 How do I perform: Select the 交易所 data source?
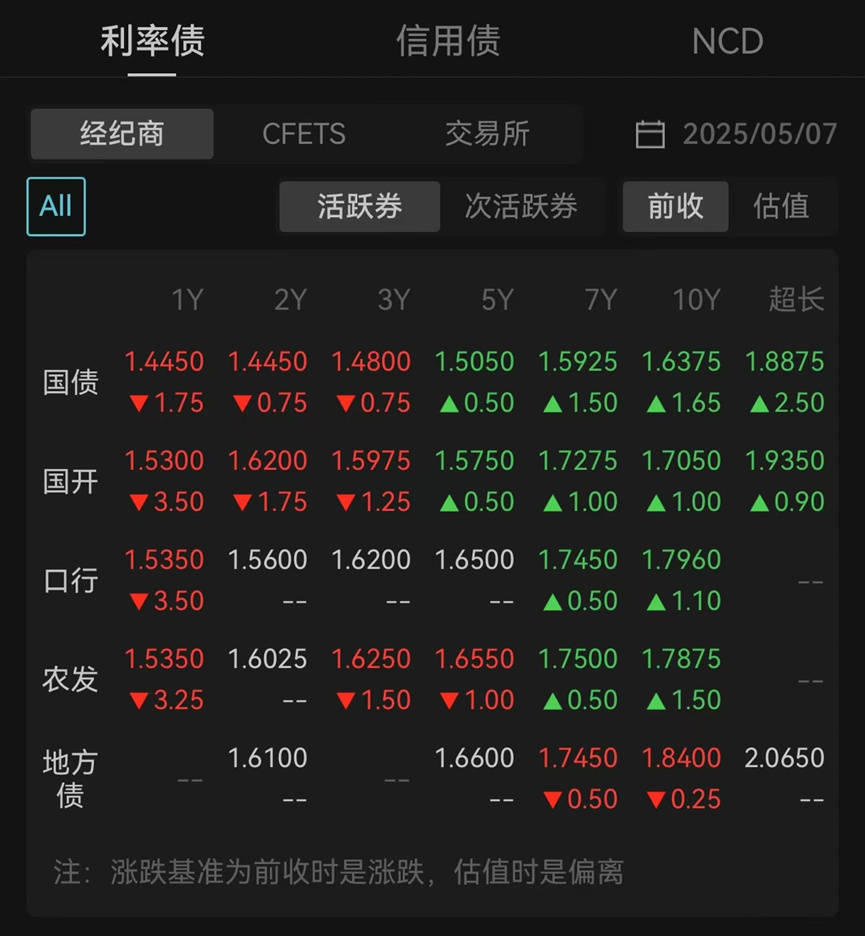pos(489,134)
